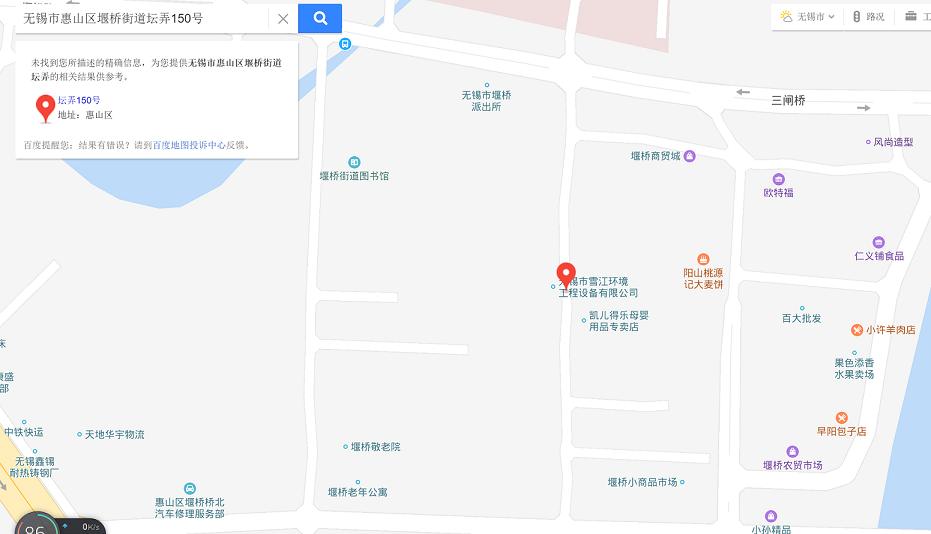
Task: Tap the red location marker on the map
Action: pyautogui.click(x=566, y=274)
